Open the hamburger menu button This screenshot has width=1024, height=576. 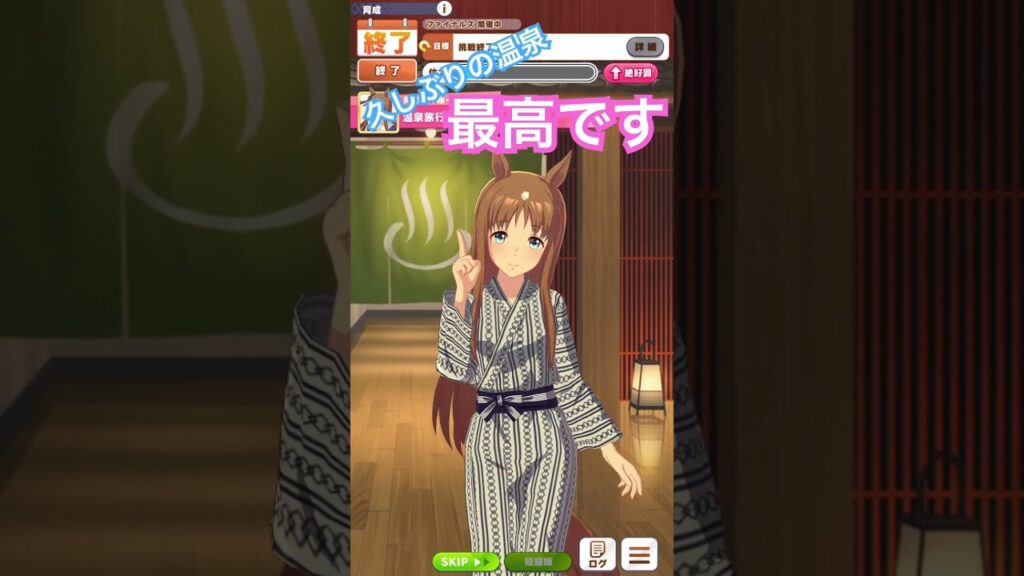pyautogui.click(x=639, y=554)
